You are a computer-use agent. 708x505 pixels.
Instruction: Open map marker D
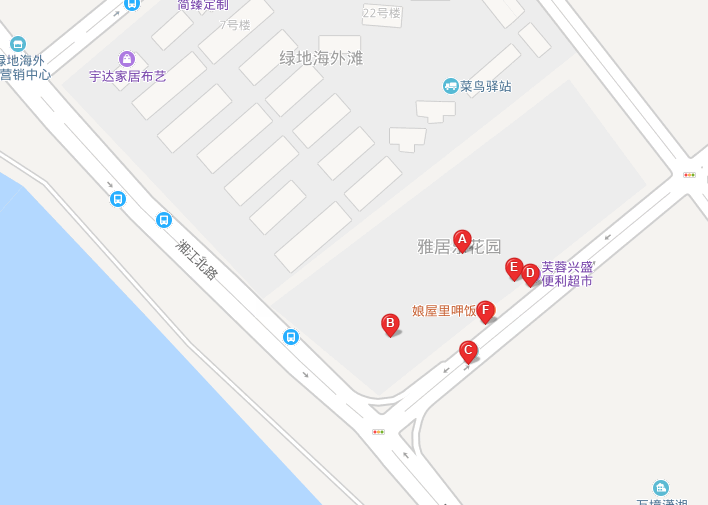pyautogui.click(x=531, y=273)
